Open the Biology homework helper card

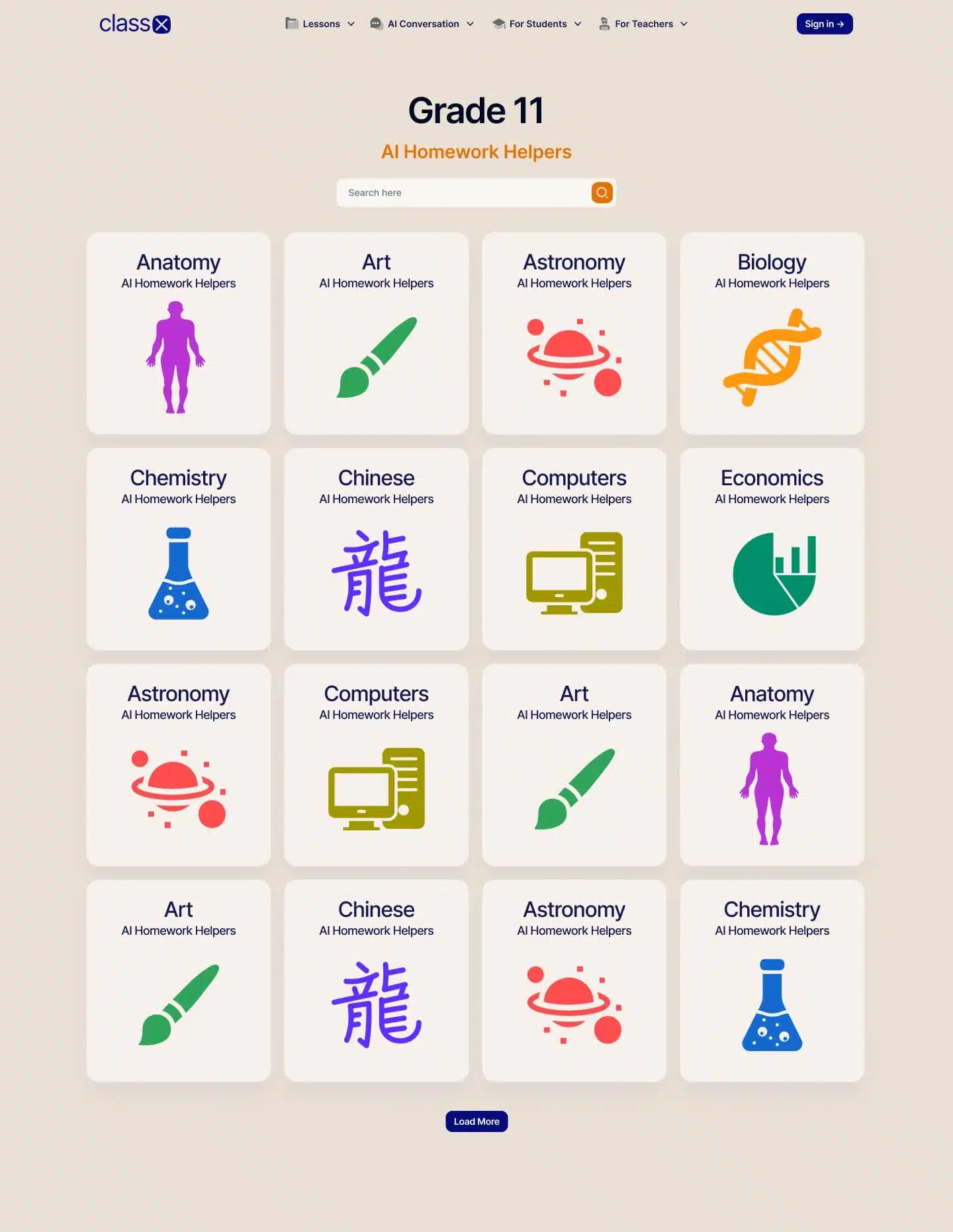tap(772, 333)
